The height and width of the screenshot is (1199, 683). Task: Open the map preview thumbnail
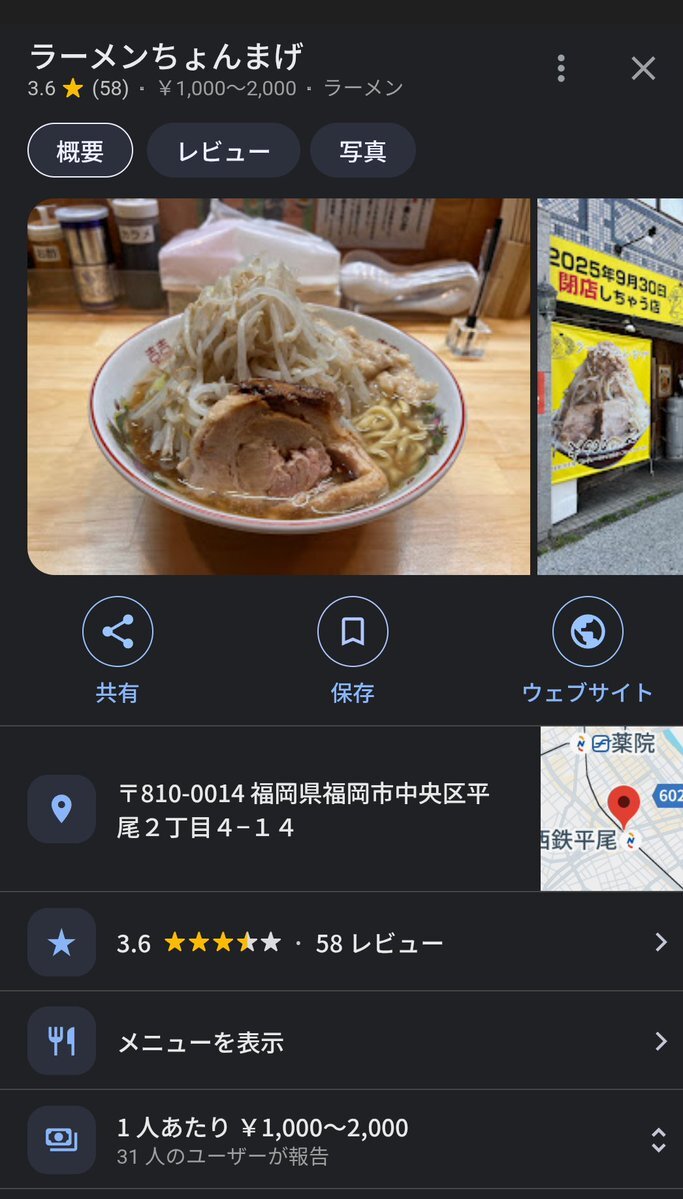[x=611, y=809]
